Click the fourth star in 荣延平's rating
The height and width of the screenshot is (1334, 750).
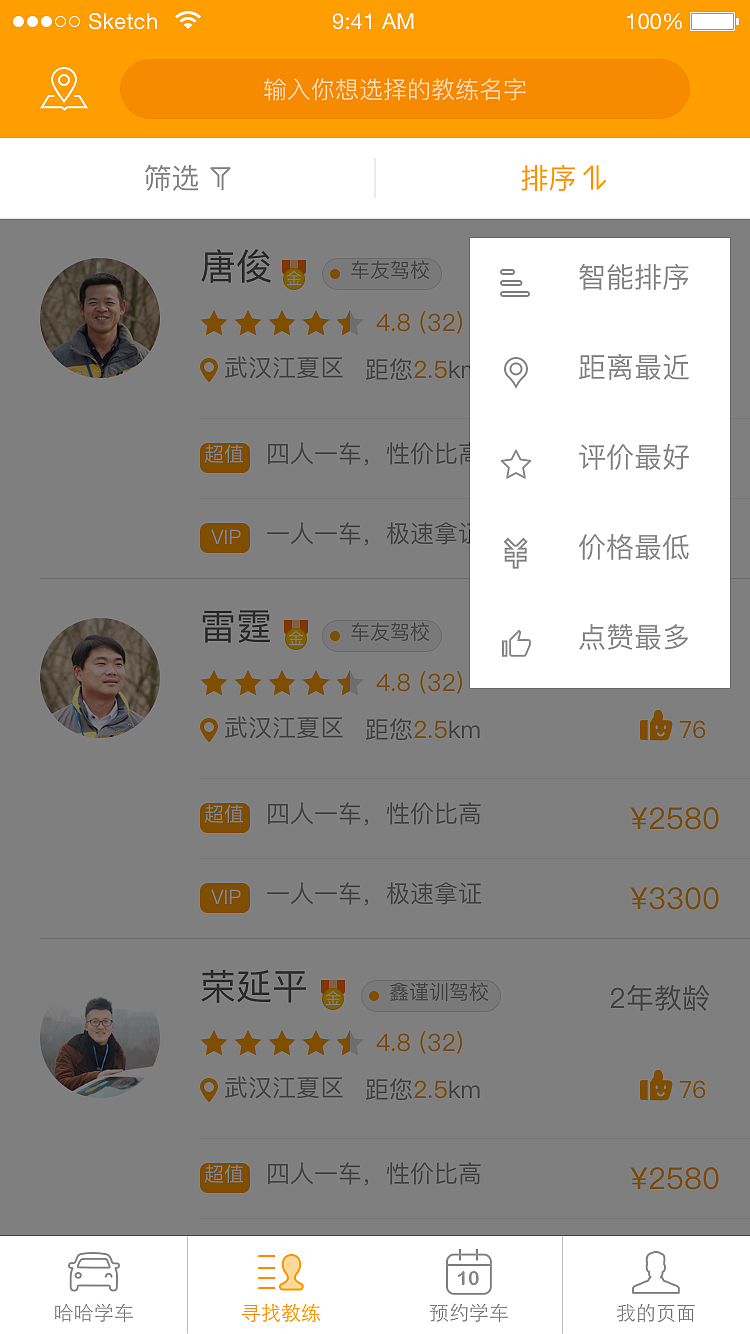coord(318,1042)
